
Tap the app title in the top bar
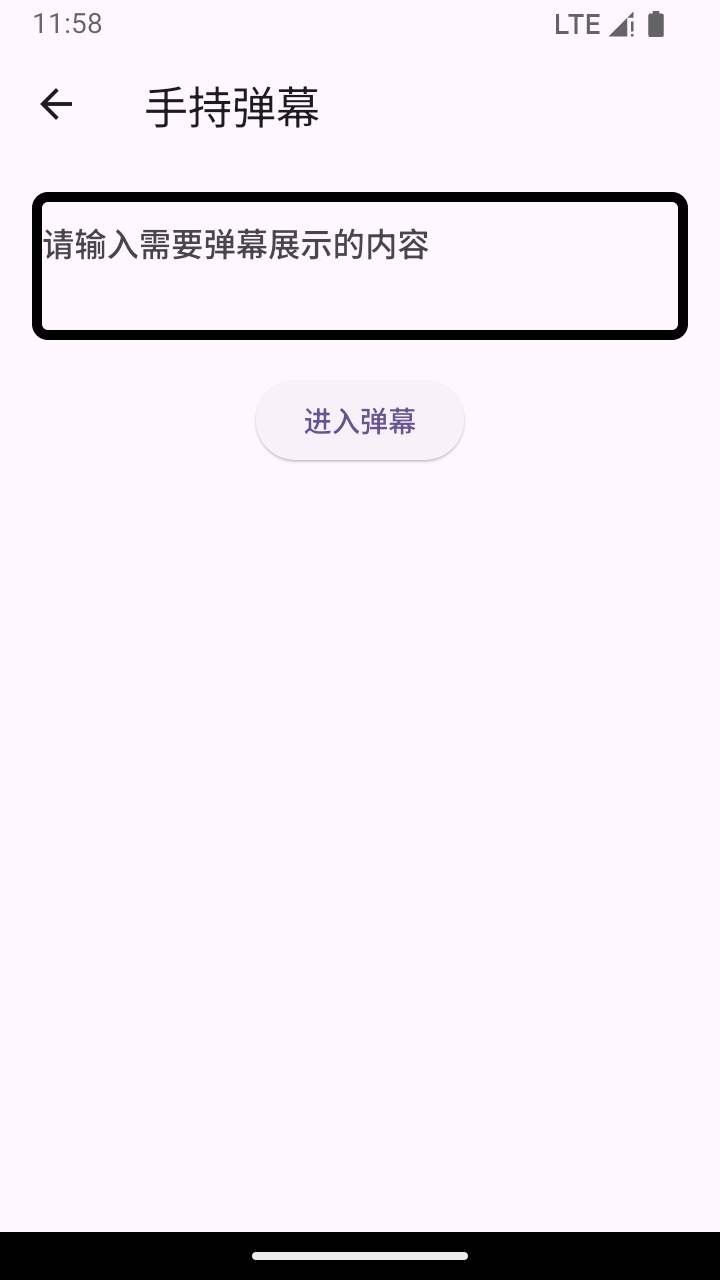click(232, 108)
